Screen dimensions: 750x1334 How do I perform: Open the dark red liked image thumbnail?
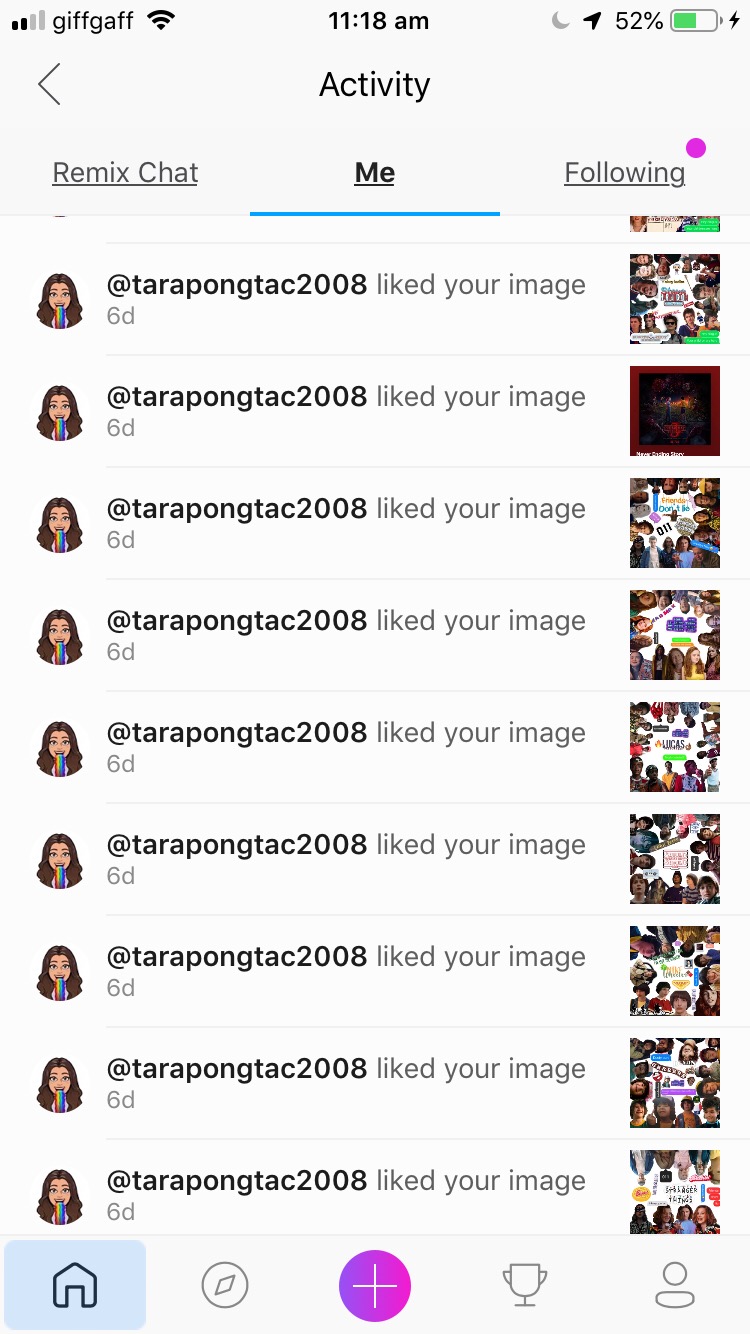point(675,411)
